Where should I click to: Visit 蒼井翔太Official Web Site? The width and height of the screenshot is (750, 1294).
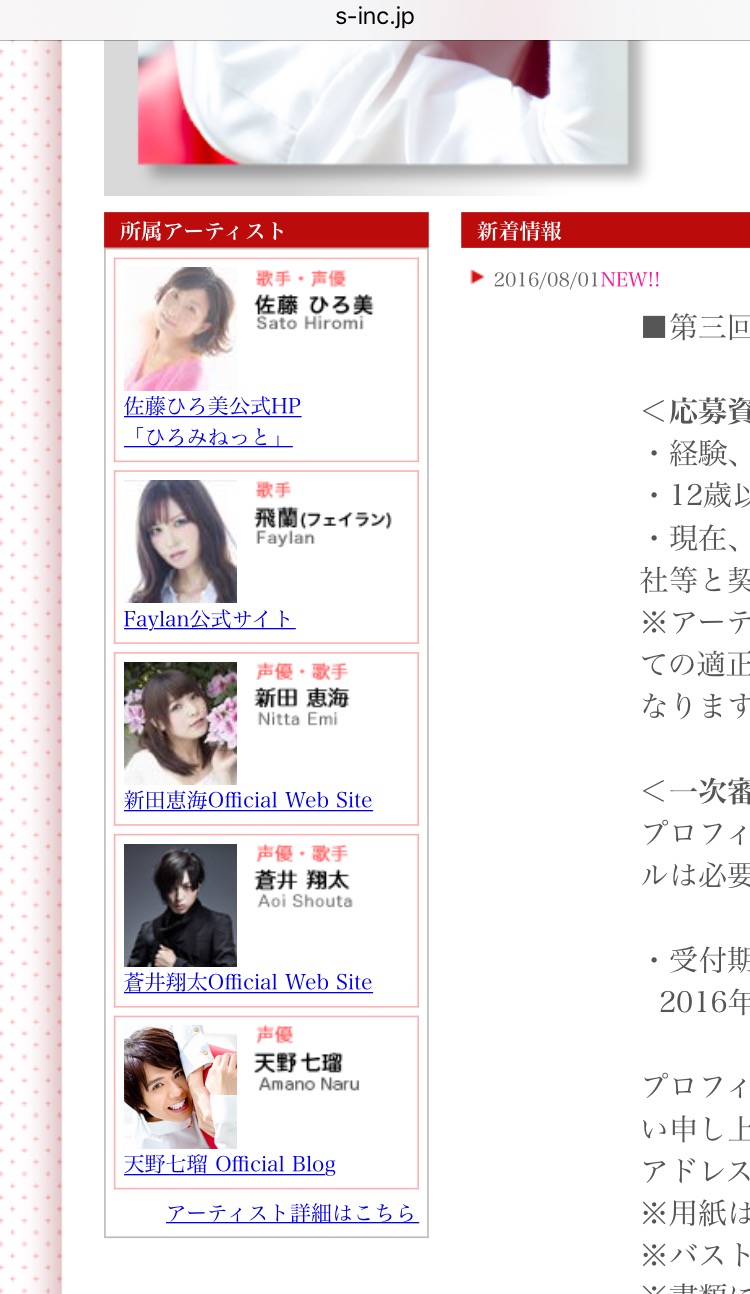pos(248,982)
